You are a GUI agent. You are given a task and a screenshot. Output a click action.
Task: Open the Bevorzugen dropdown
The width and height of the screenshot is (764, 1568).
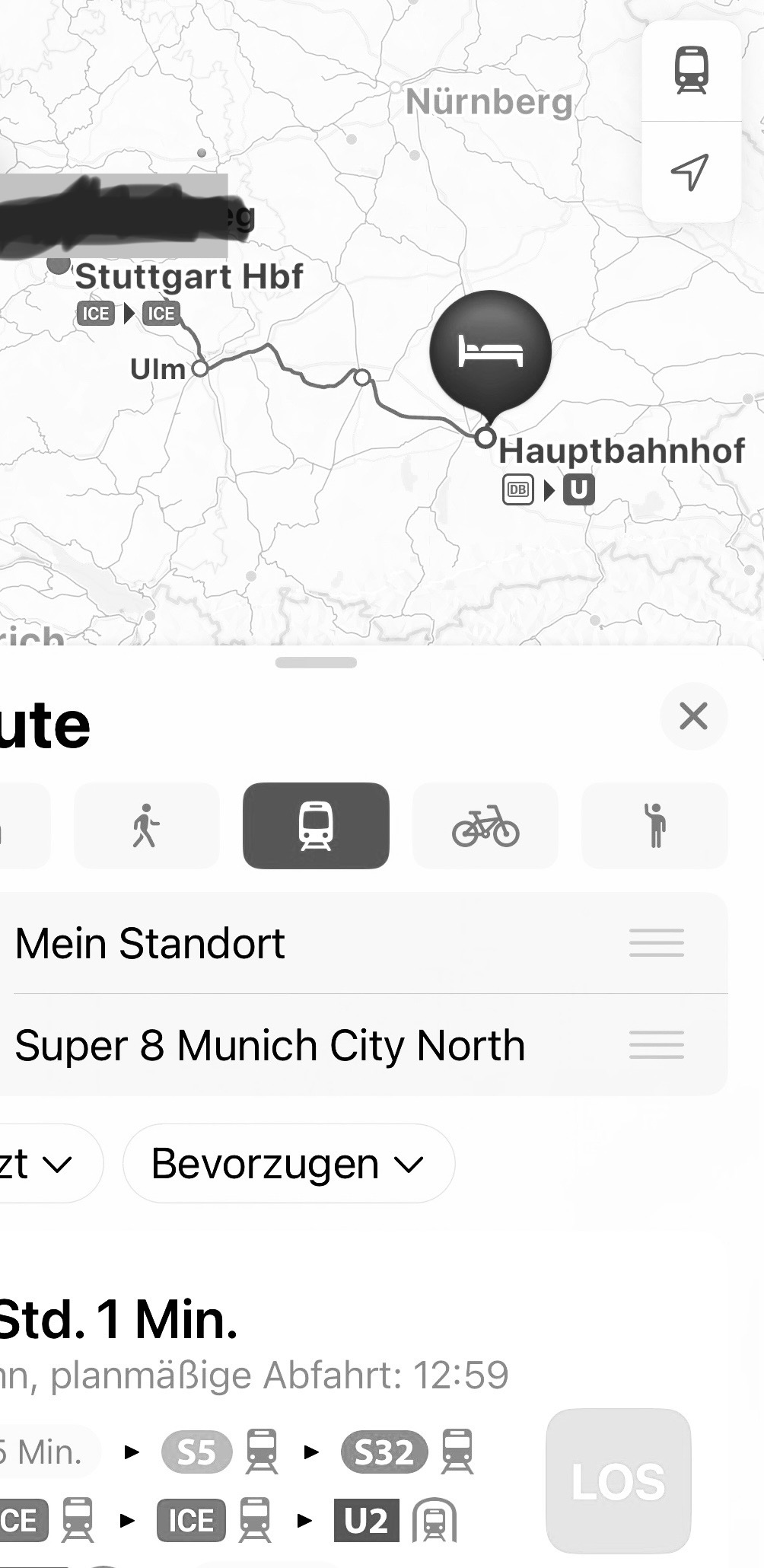pyautogui.click(x=288, y=1164)
